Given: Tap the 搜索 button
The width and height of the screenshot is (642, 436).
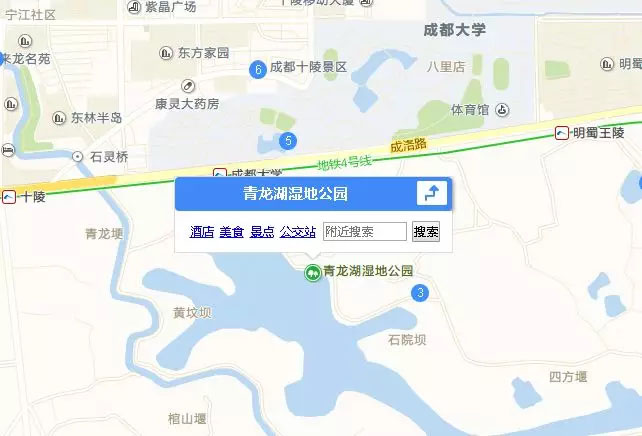Looking at the screenshot, I should (x=426, y=232).
